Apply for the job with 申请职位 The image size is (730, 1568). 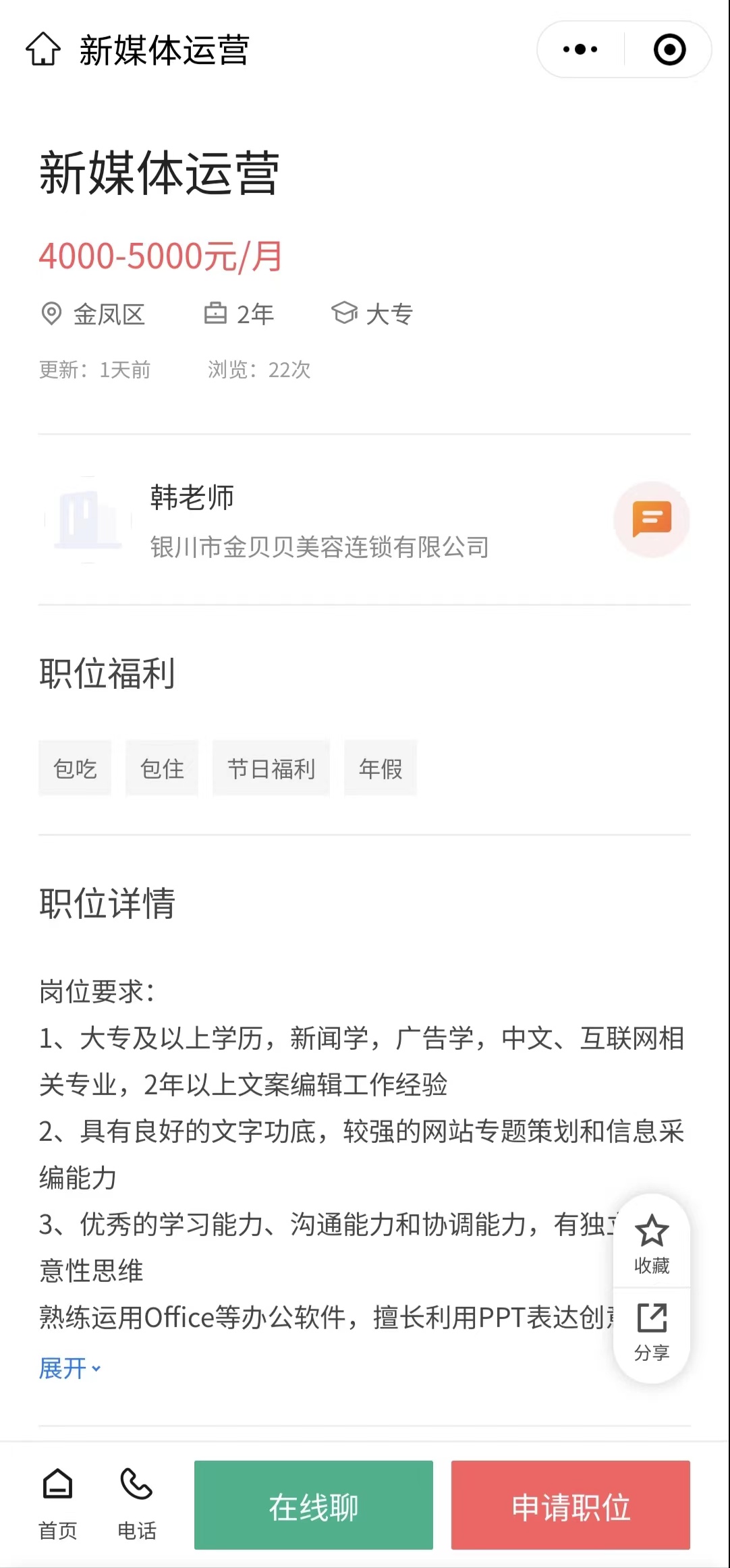pos(571,1506)
